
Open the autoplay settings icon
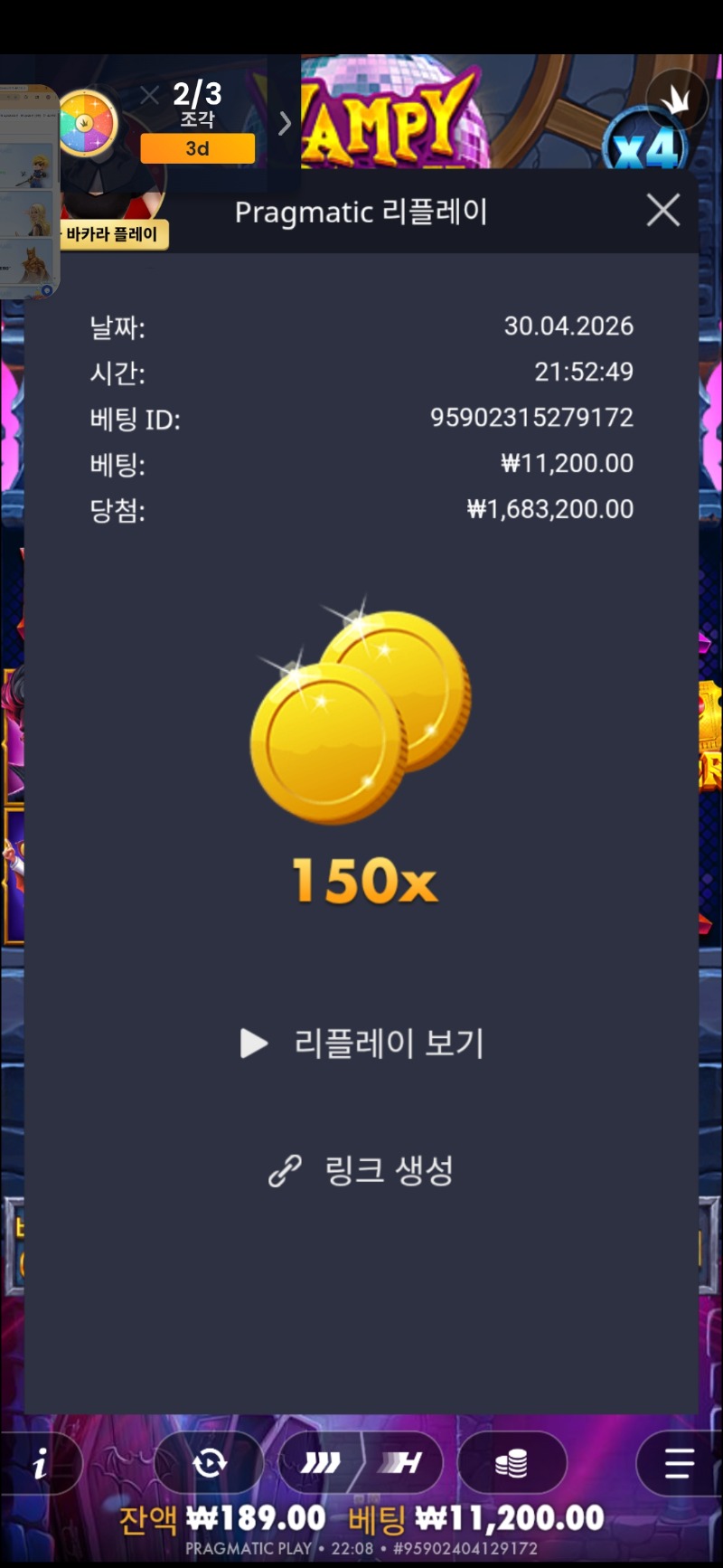pos(210,1463)
